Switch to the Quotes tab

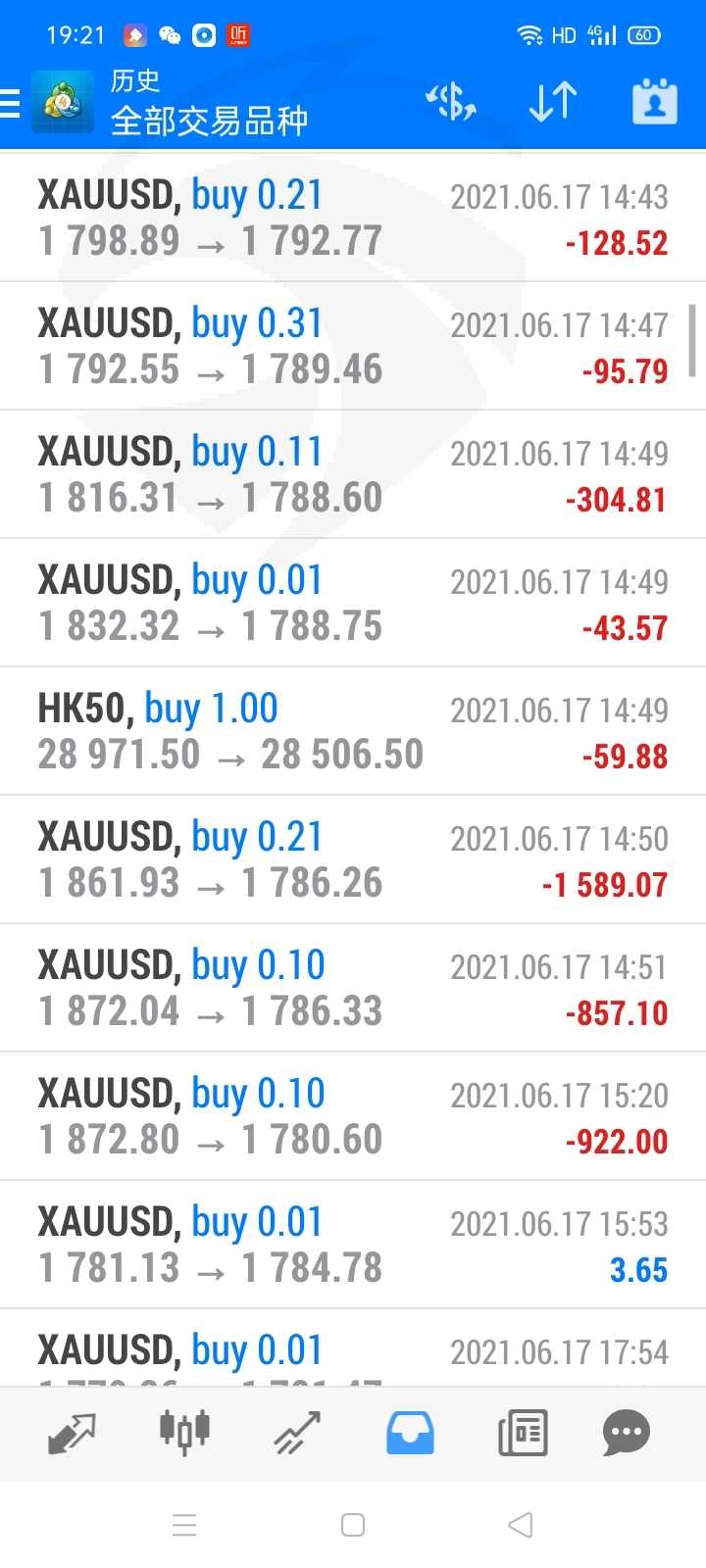pos(73,1433)
